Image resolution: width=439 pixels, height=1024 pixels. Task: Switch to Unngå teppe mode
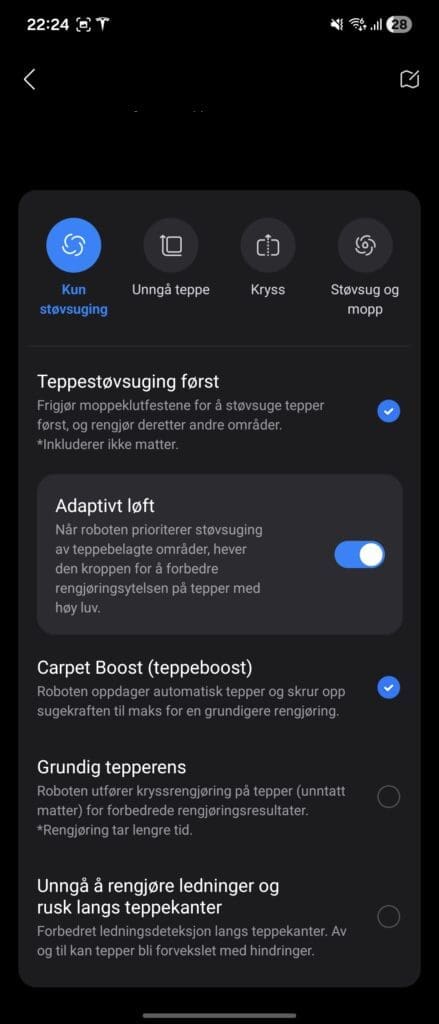pos(171,246)
